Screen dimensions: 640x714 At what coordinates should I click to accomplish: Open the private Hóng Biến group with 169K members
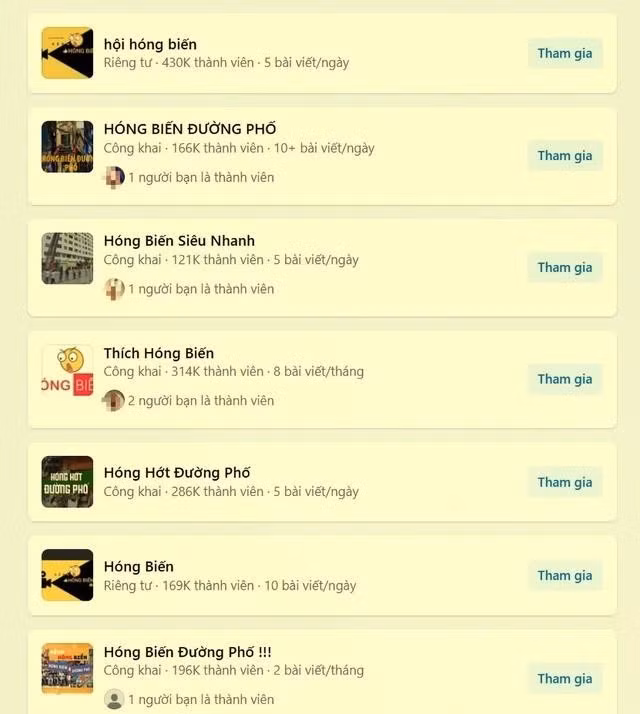[x=138, y=567]
